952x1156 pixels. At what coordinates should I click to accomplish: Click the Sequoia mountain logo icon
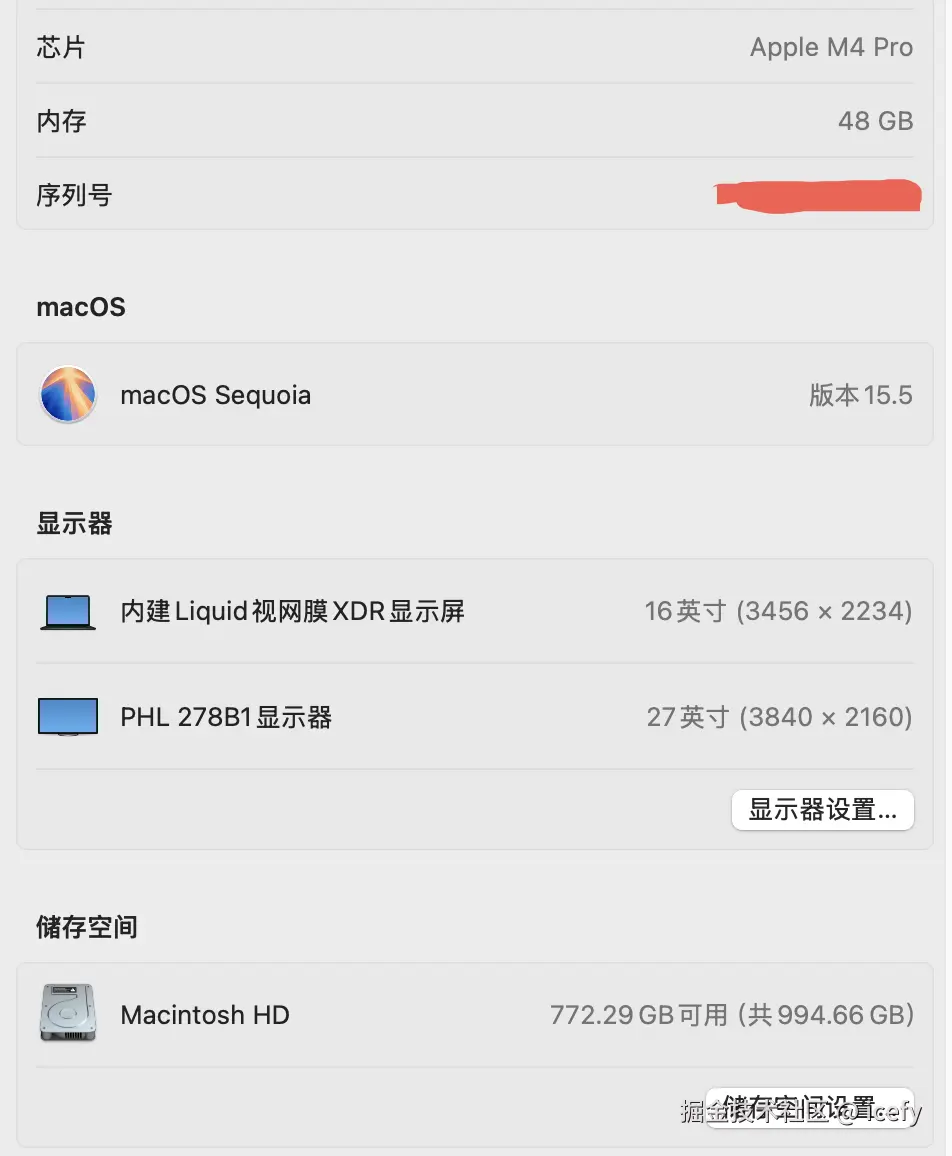coord(66,394)
